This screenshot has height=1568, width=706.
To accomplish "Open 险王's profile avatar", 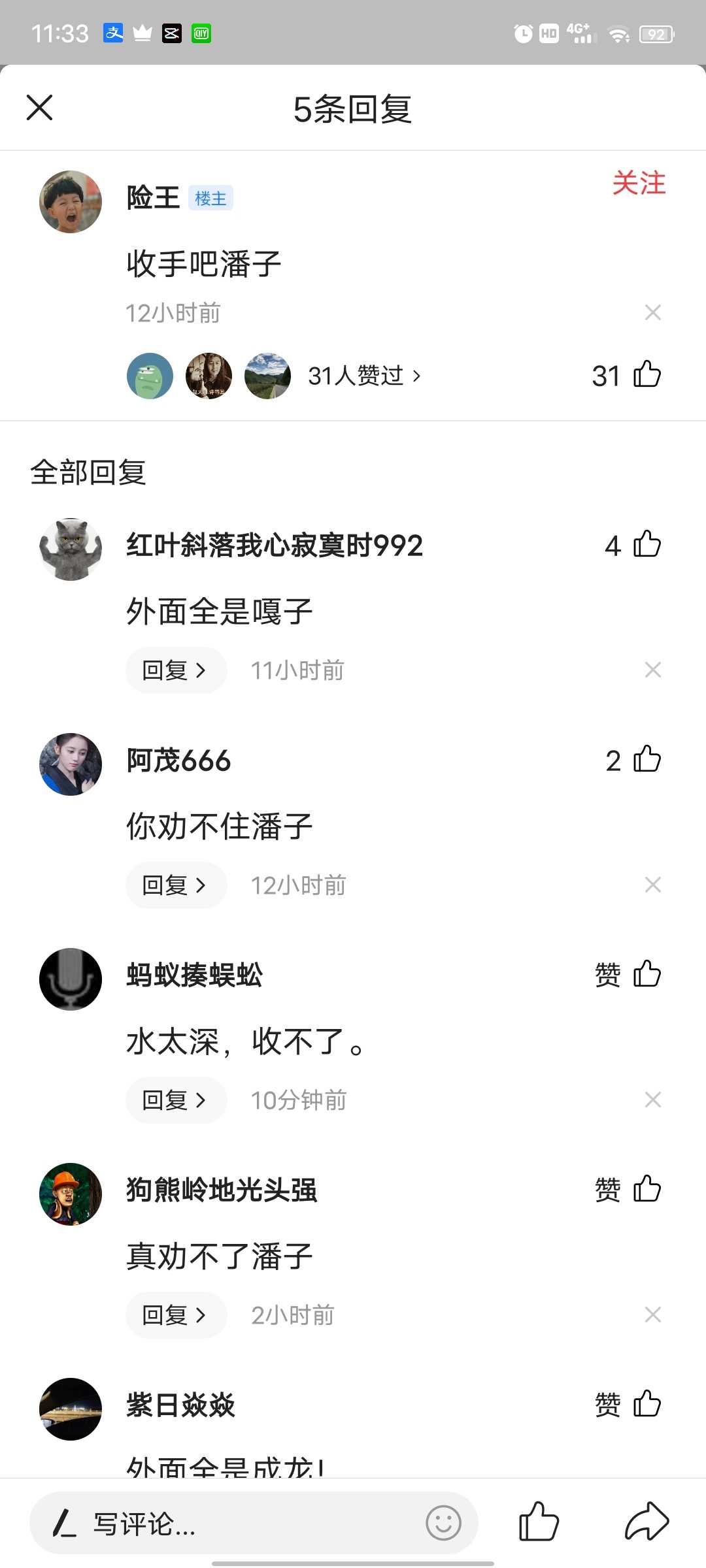I will [71, 202].
